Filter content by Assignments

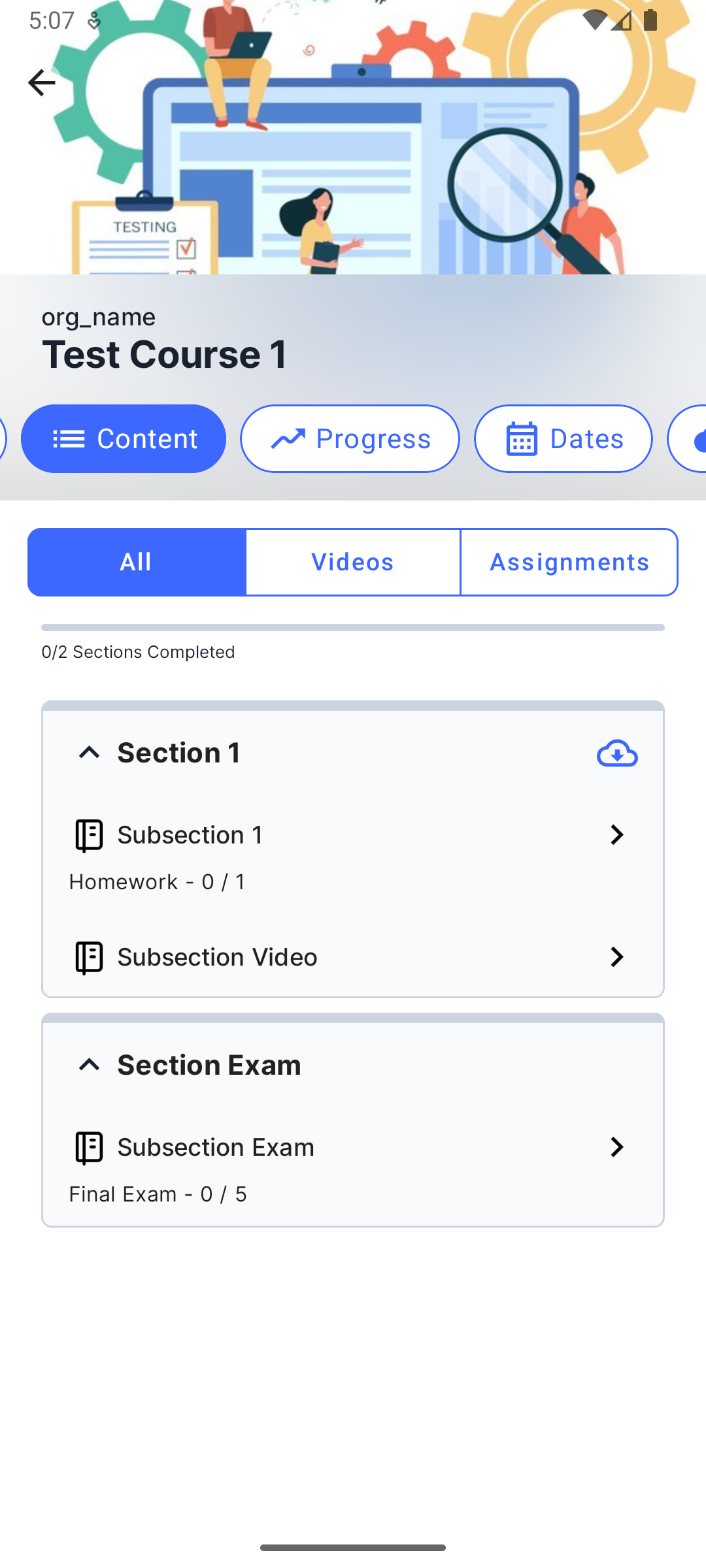point(569,562)
